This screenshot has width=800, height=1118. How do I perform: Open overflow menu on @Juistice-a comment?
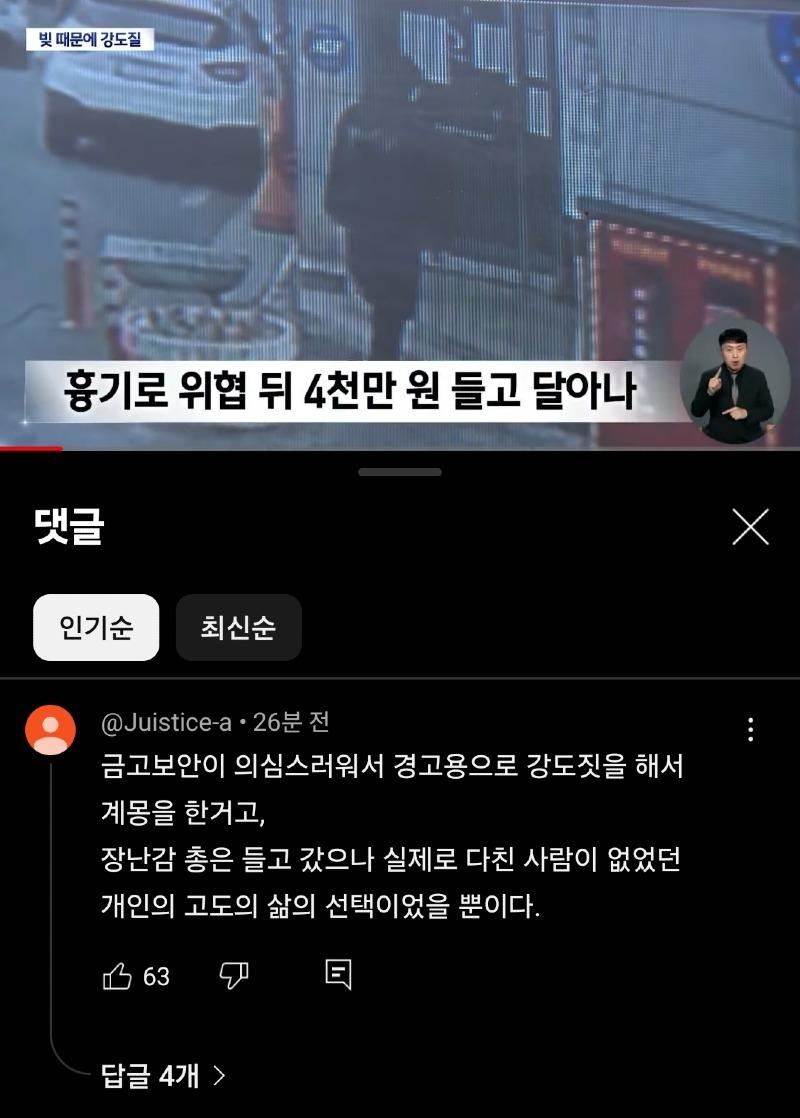[x=750, y=729]
